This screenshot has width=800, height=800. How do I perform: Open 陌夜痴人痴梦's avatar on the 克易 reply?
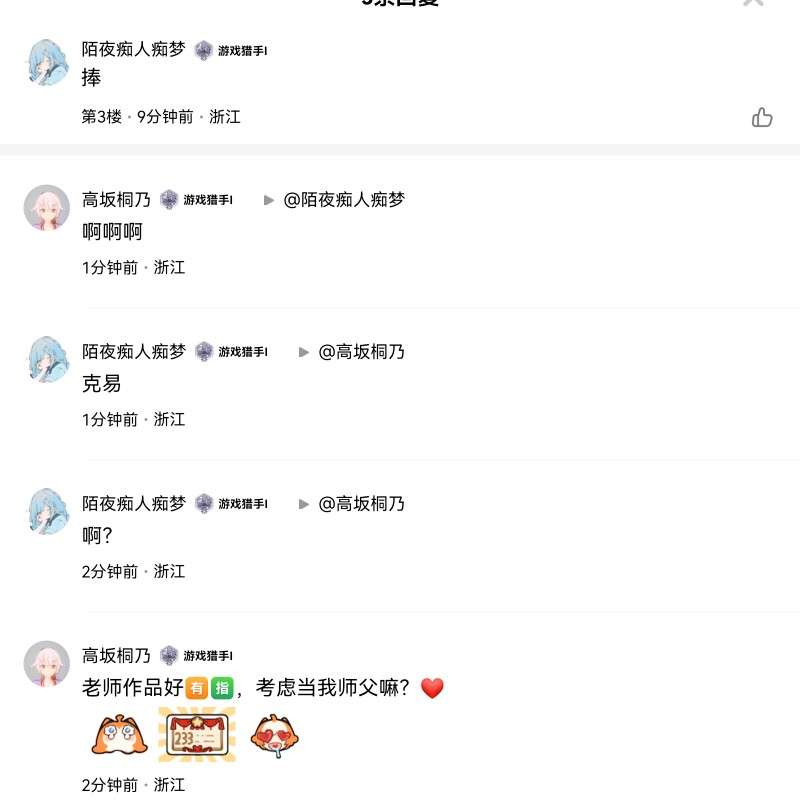pyautogui.click(x=47, y=359)
